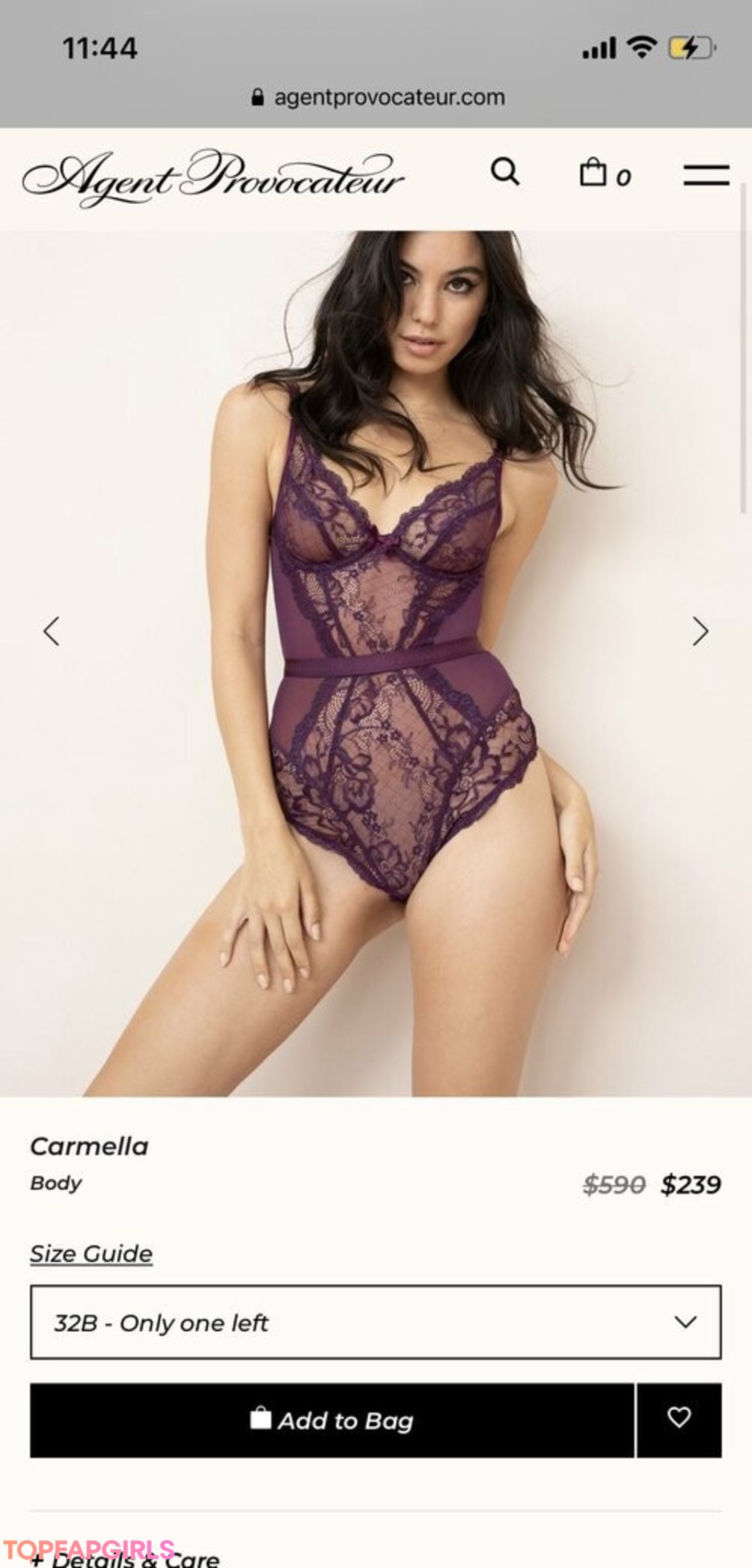
Task: Expand Details & Care section
Action: 125,1558
